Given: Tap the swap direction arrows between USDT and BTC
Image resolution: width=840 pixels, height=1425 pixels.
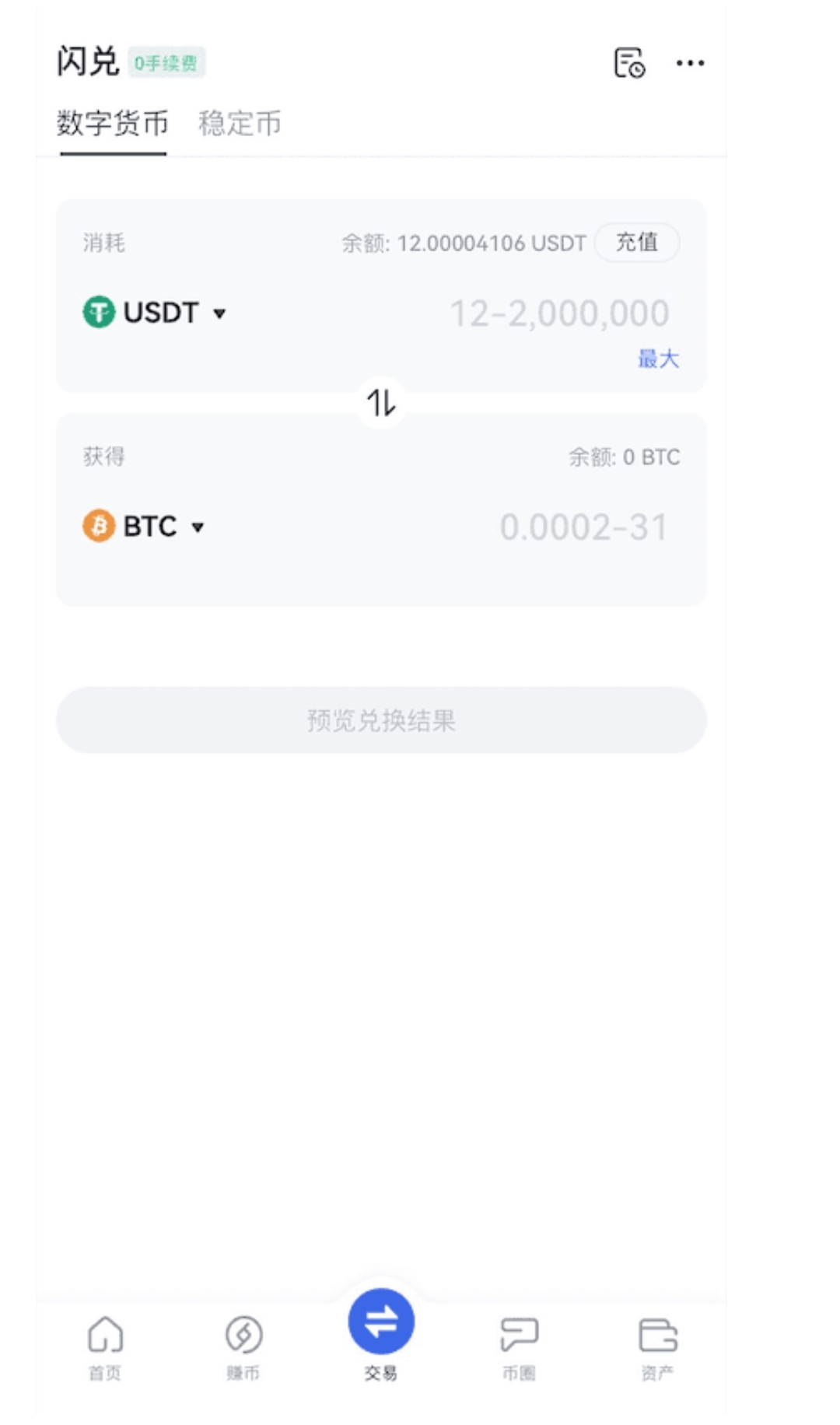Looking at the screenshot, I should [382, 404].
